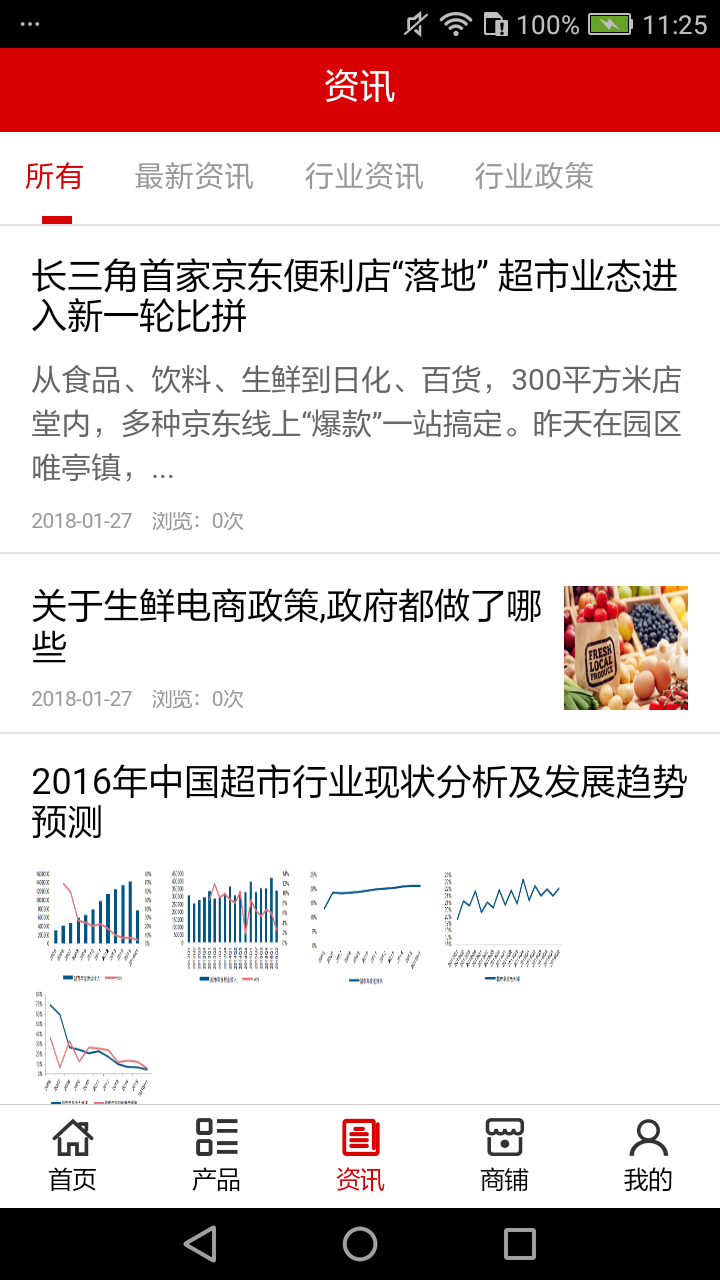Open the 商铺 bottom tab
720x1280 pixels.
tap(504, 1156)
